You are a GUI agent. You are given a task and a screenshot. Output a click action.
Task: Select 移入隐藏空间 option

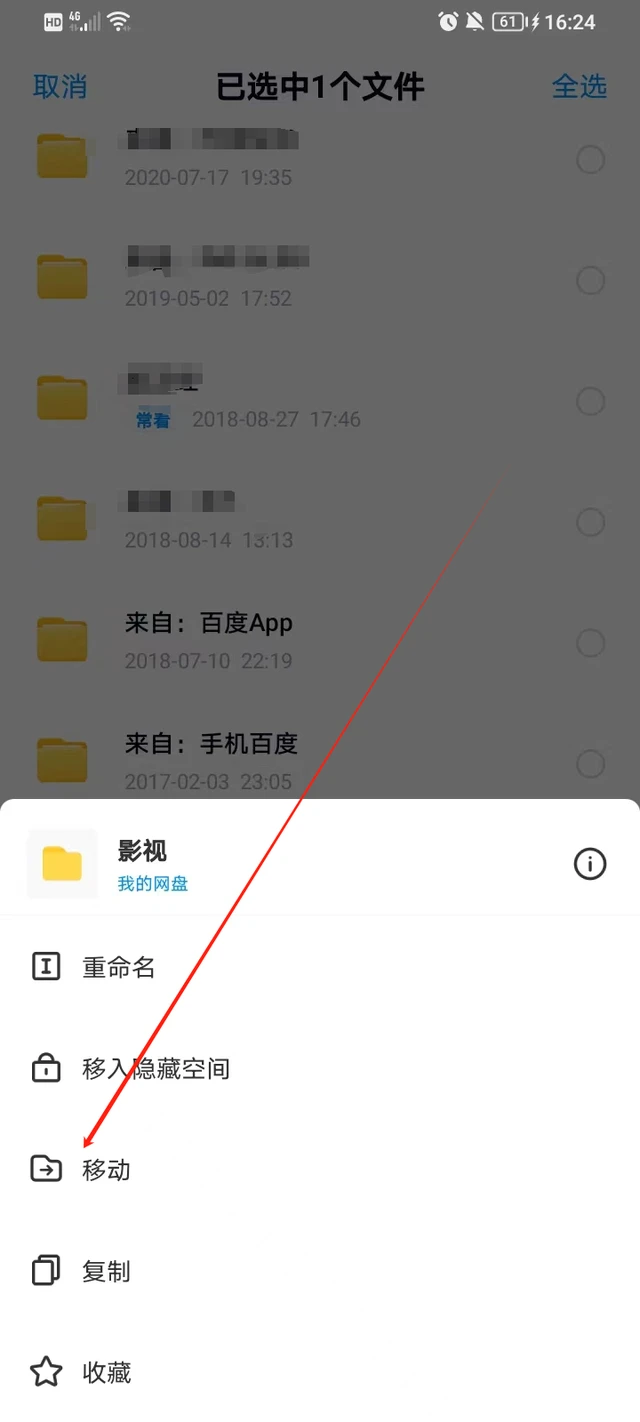(155, 1069)
